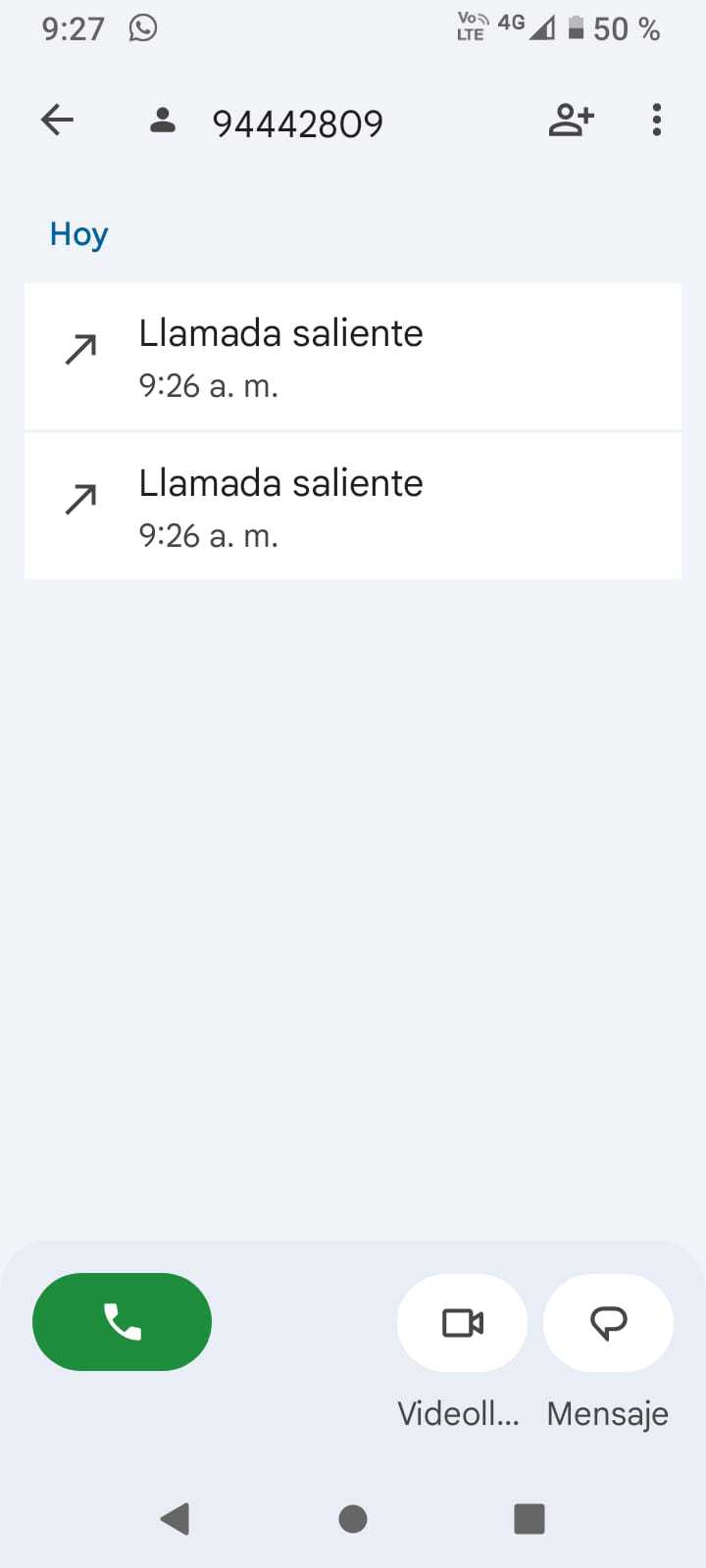Go back using the top arrow
The width and height of the screenshot is (706, 1568).
click(x=58, y=121)
